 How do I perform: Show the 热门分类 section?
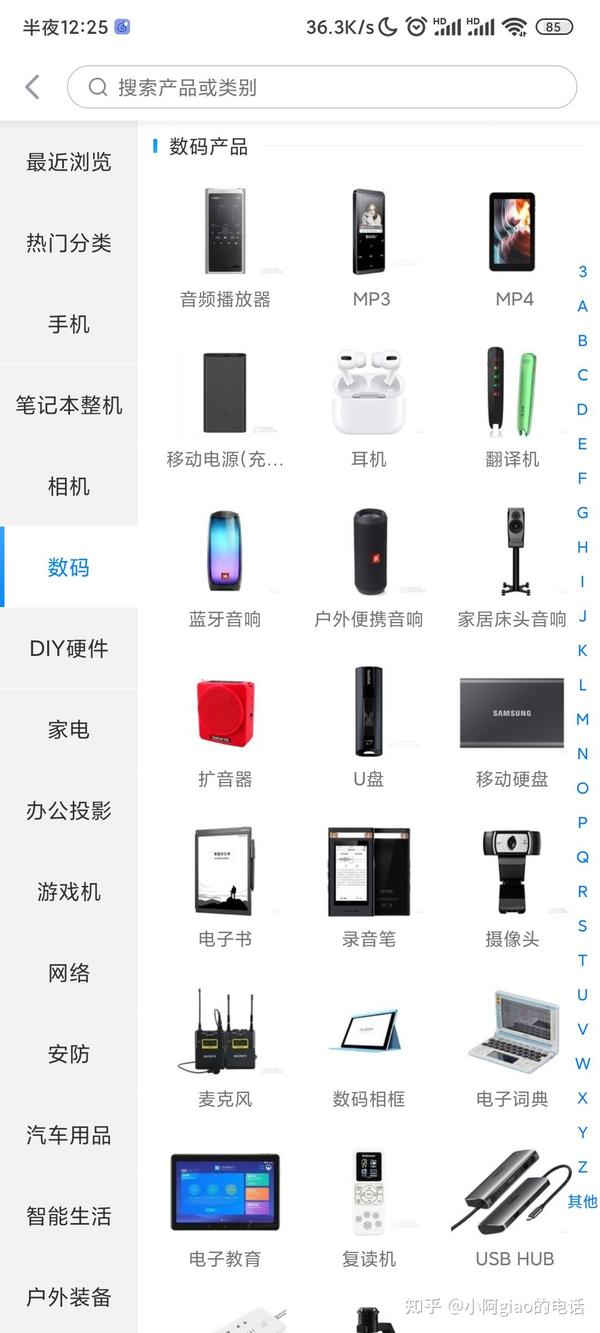tap(68, 243)
